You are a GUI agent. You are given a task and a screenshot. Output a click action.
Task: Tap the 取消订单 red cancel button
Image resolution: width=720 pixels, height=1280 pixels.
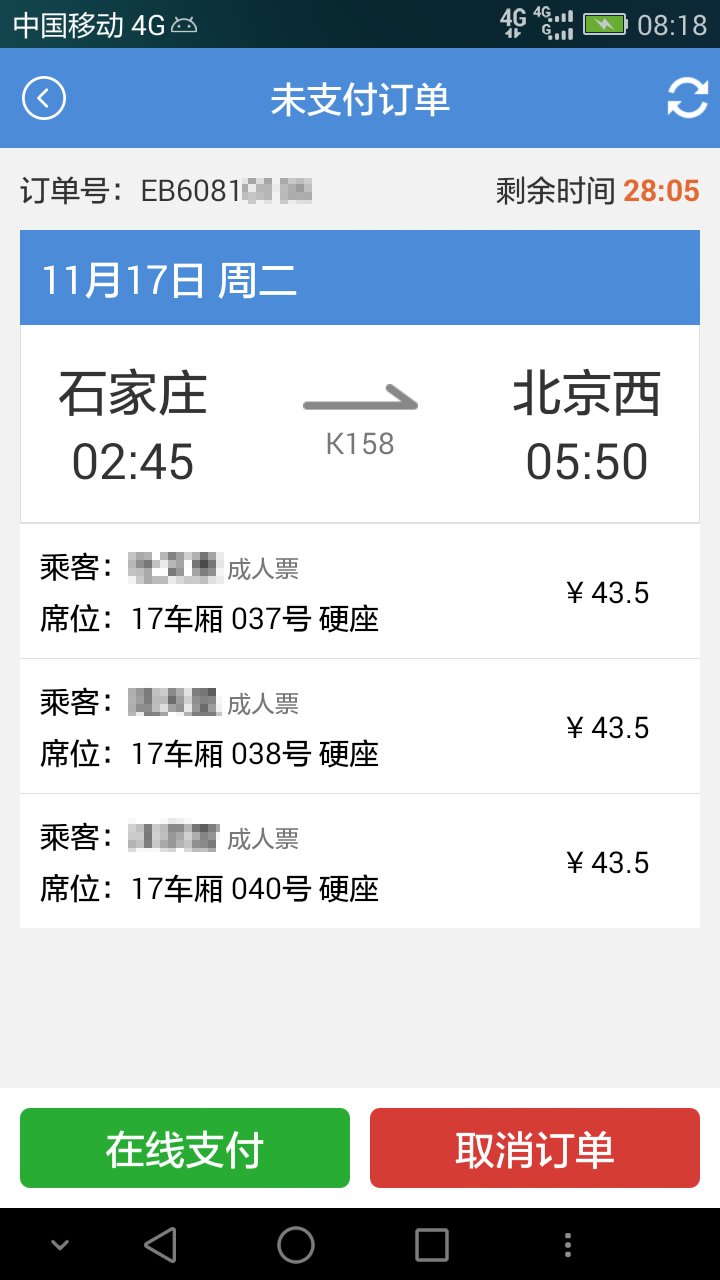[534, 1148]
